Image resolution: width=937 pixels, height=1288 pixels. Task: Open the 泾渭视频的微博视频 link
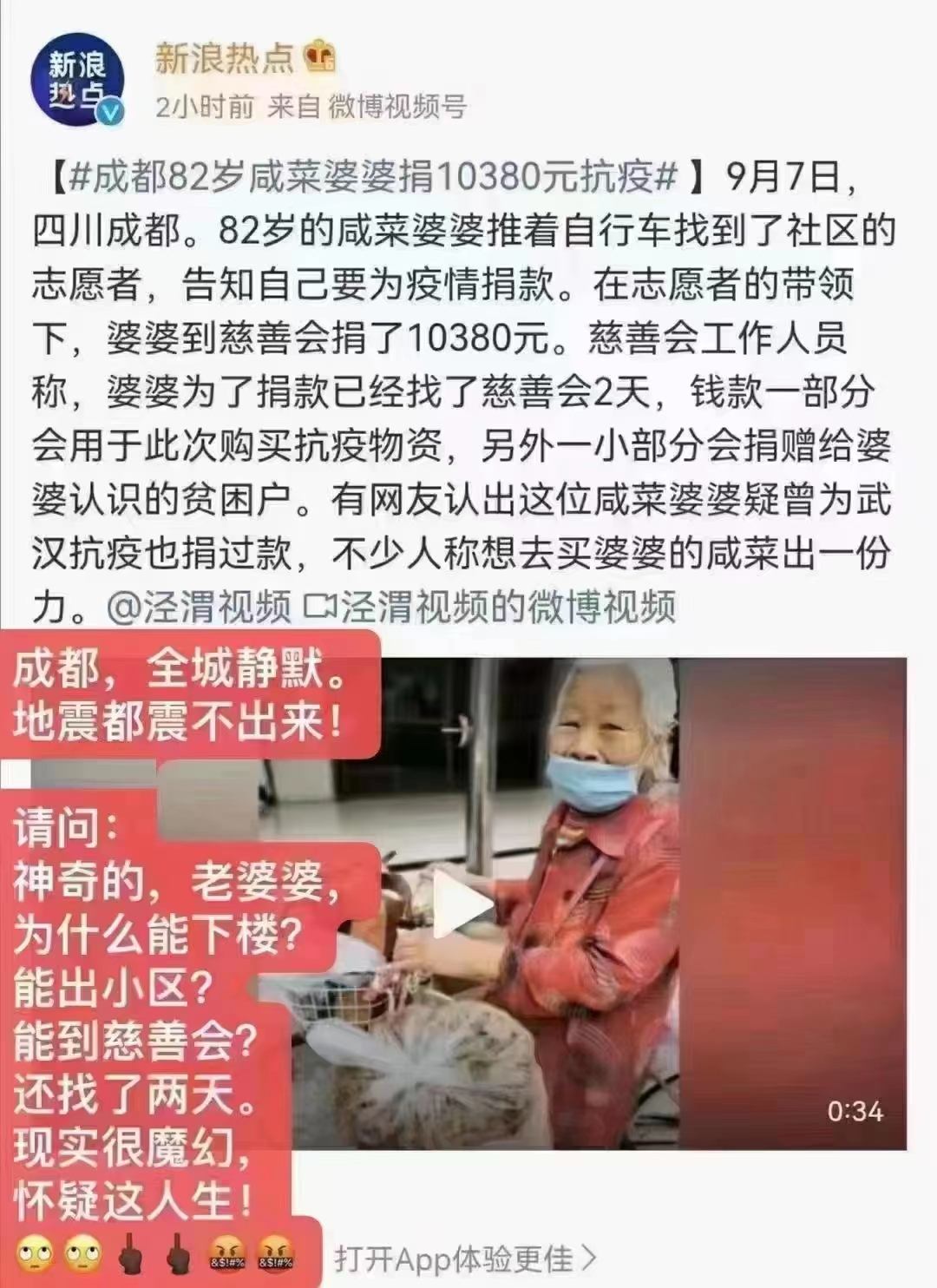pyautogui.click(x=495, y=608)
